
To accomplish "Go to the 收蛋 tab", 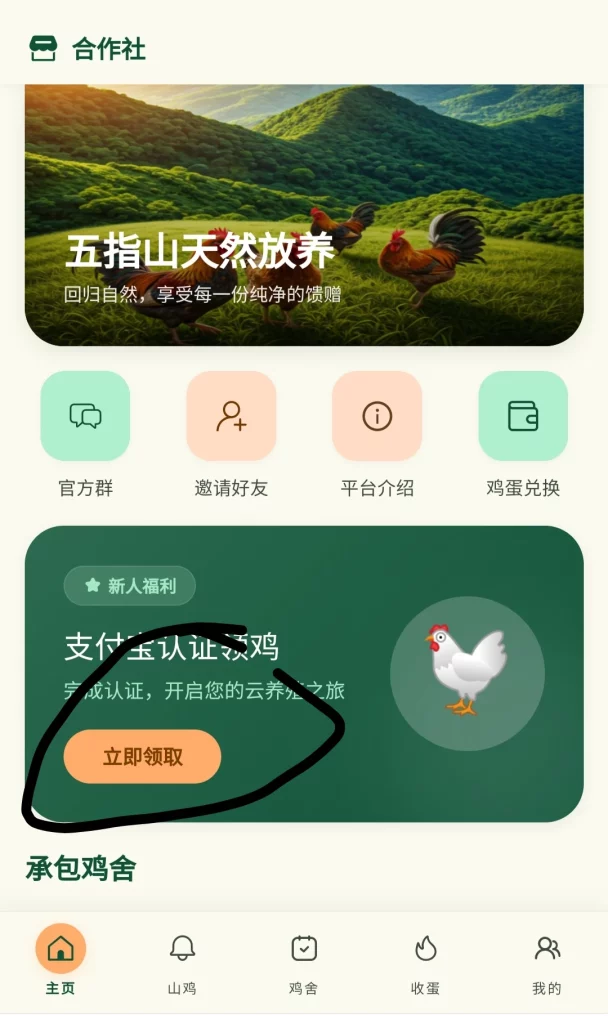I will point(425,964).
